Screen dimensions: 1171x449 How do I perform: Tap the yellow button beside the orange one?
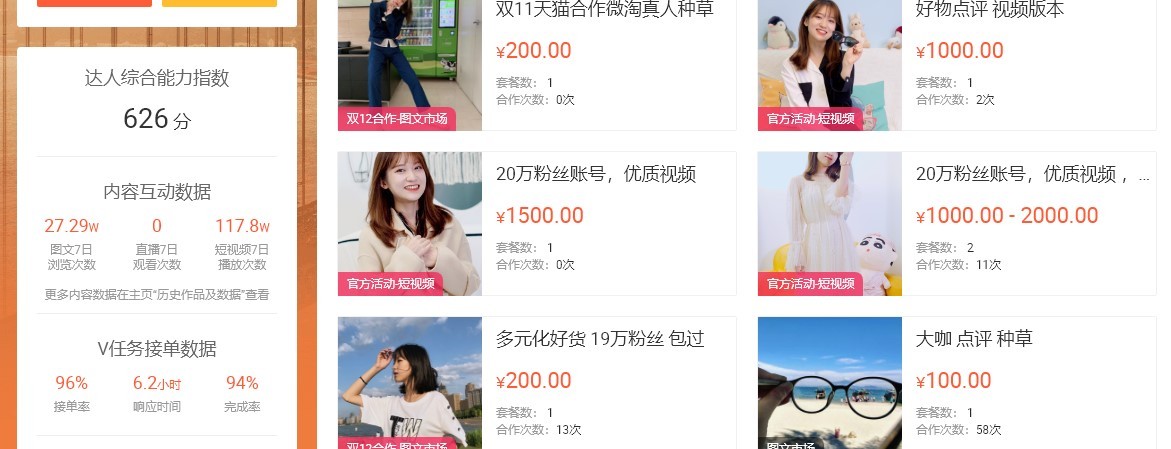click(219, 3)
